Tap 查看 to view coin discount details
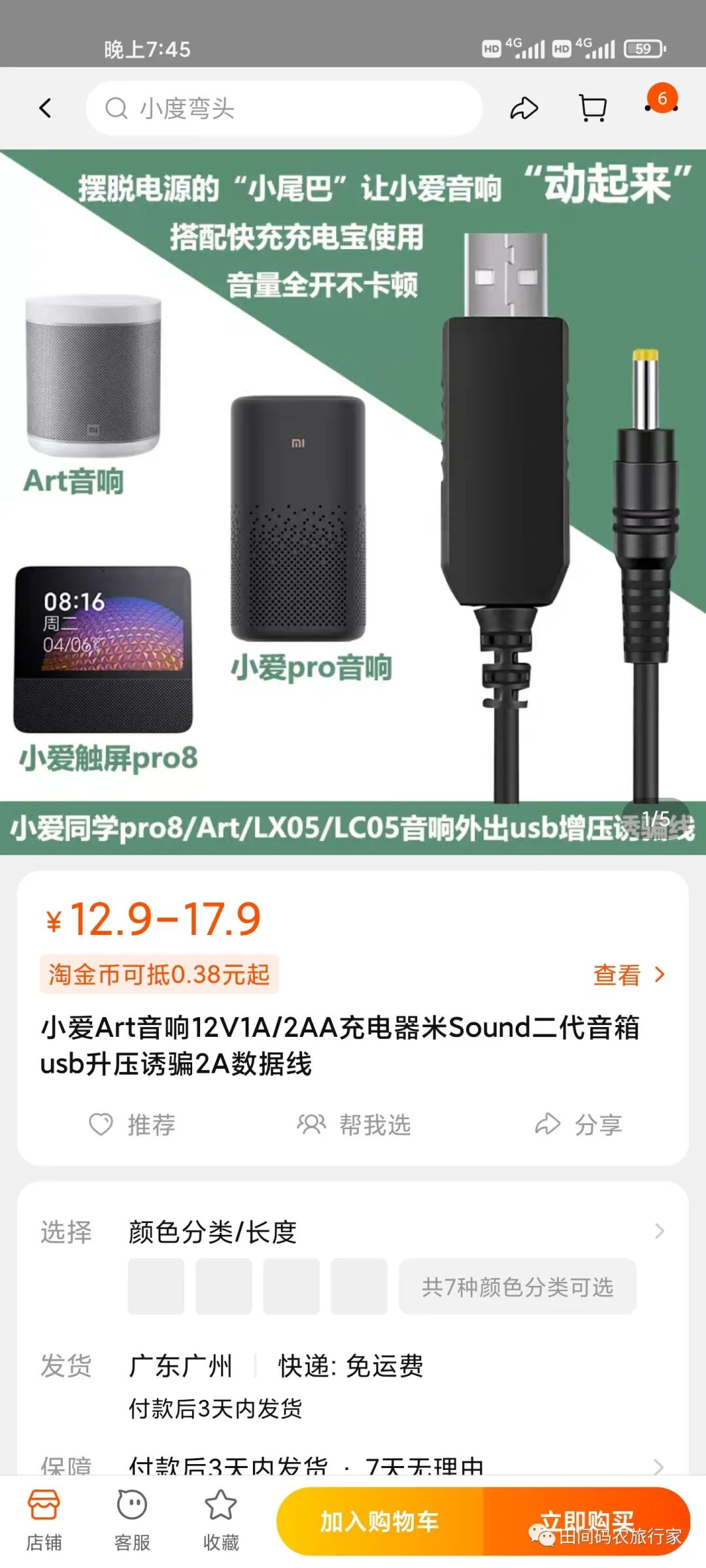Image resolution: width=706 pixels, height=1568 pixels. click(x=628, y=975)
